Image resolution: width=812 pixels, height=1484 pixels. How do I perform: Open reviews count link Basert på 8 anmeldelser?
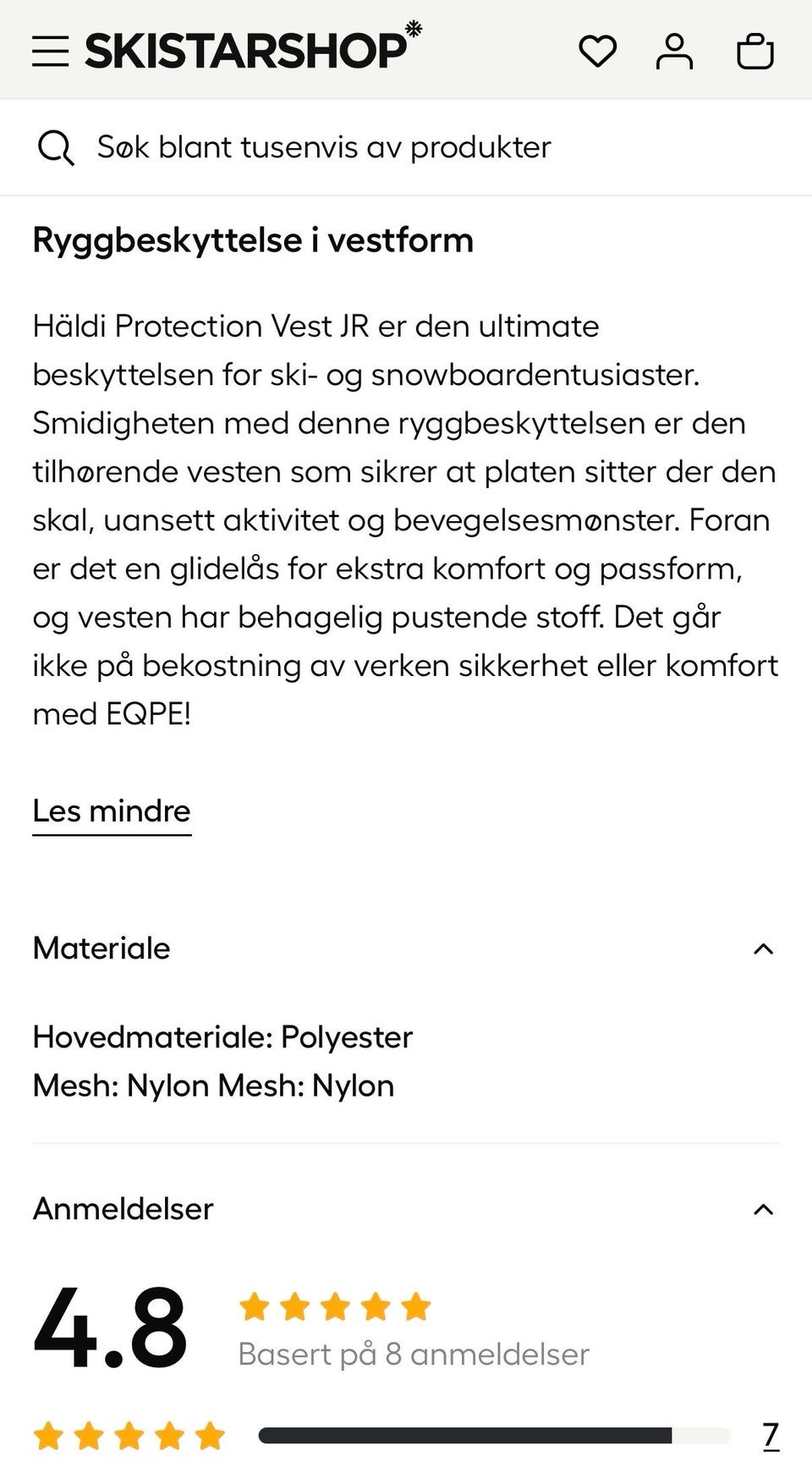point(414,1354)
